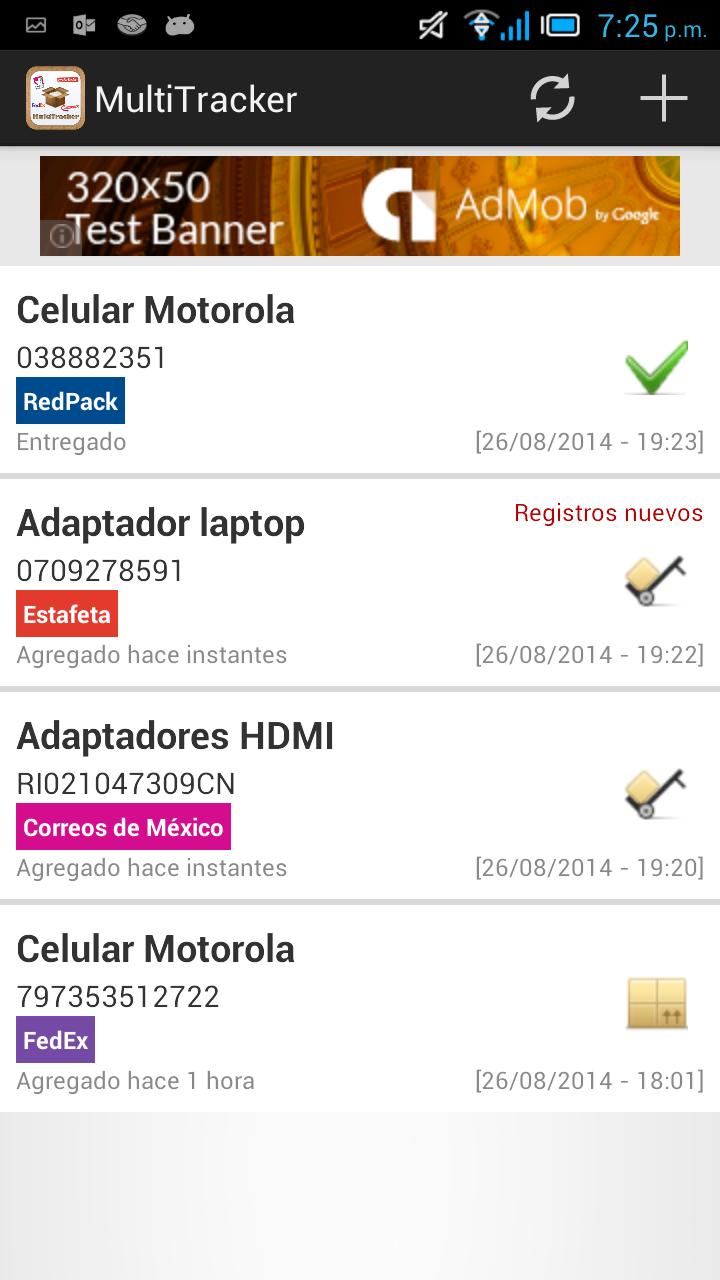The image size is (720, 1280).
Task: Tap the green checkmark on Celular Motorola delivery
Action: [656, 368]
